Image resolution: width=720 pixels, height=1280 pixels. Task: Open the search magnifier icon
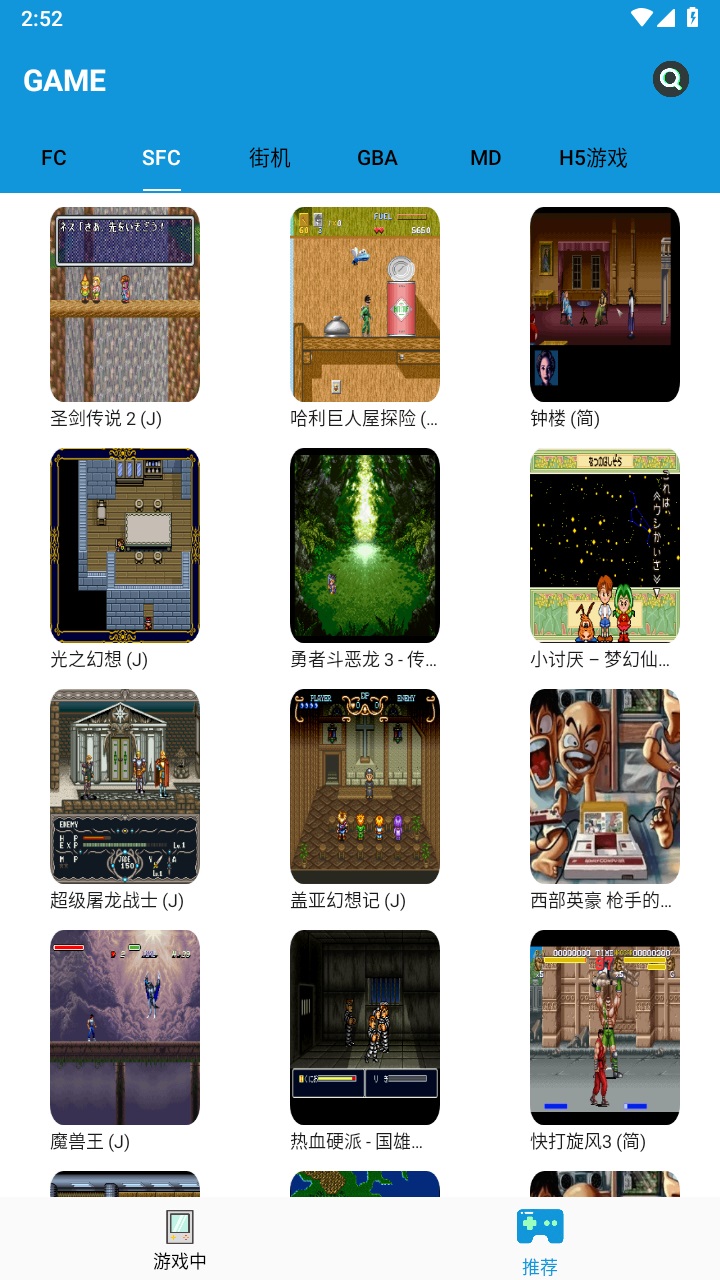point(669,79)
